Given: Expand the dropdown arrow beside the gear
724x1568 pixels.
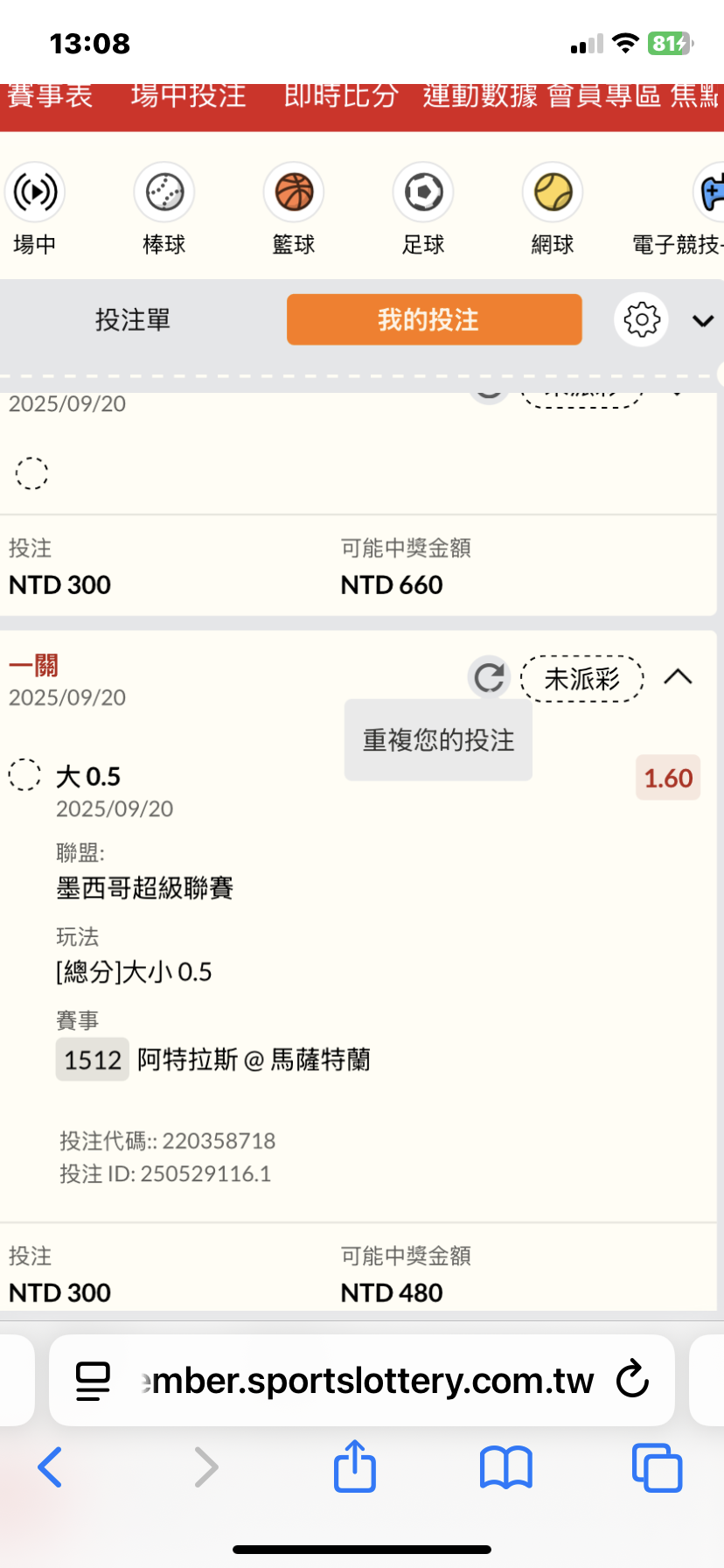Looking at the screenshot, I should [x=703, y=320].
